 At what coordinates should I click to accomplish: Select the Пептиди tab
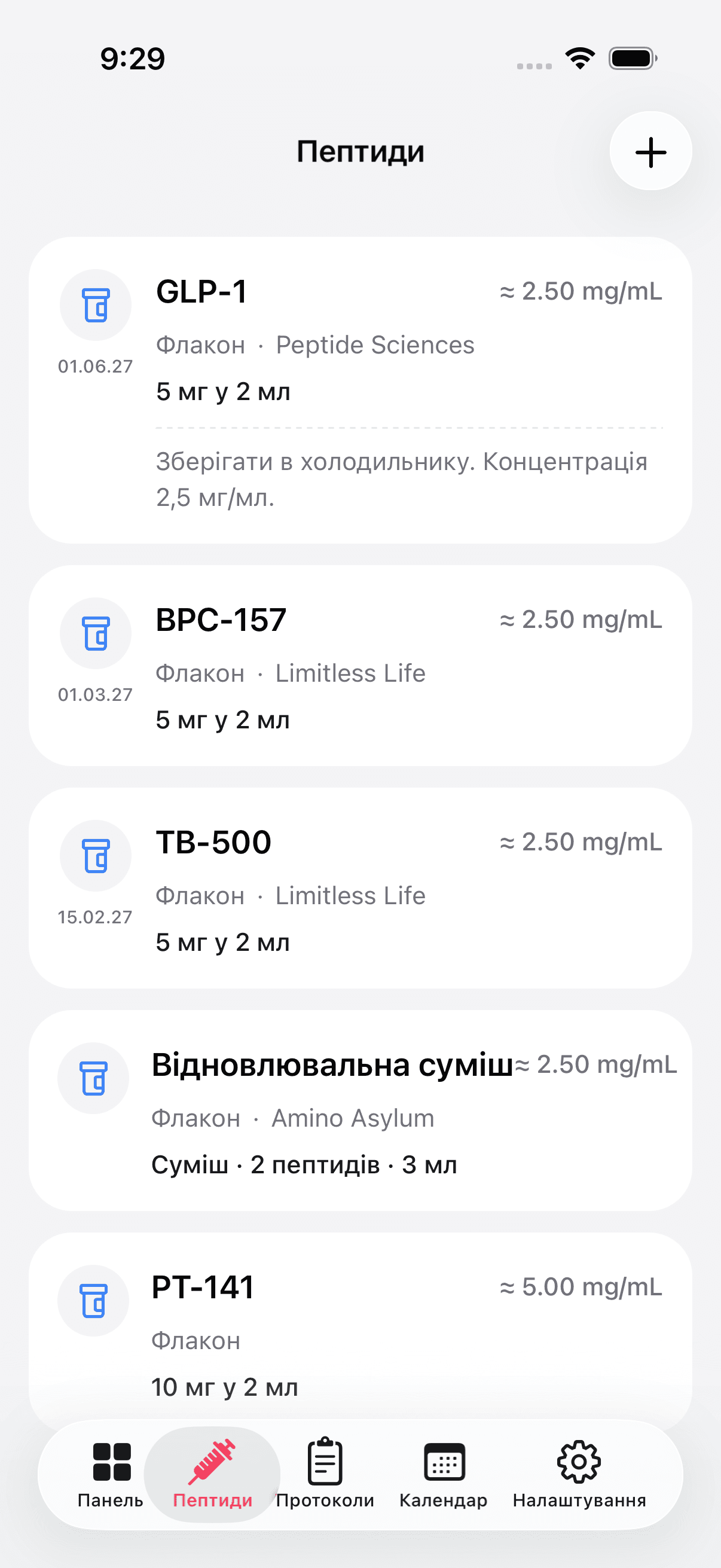(x=212, y=1474)
